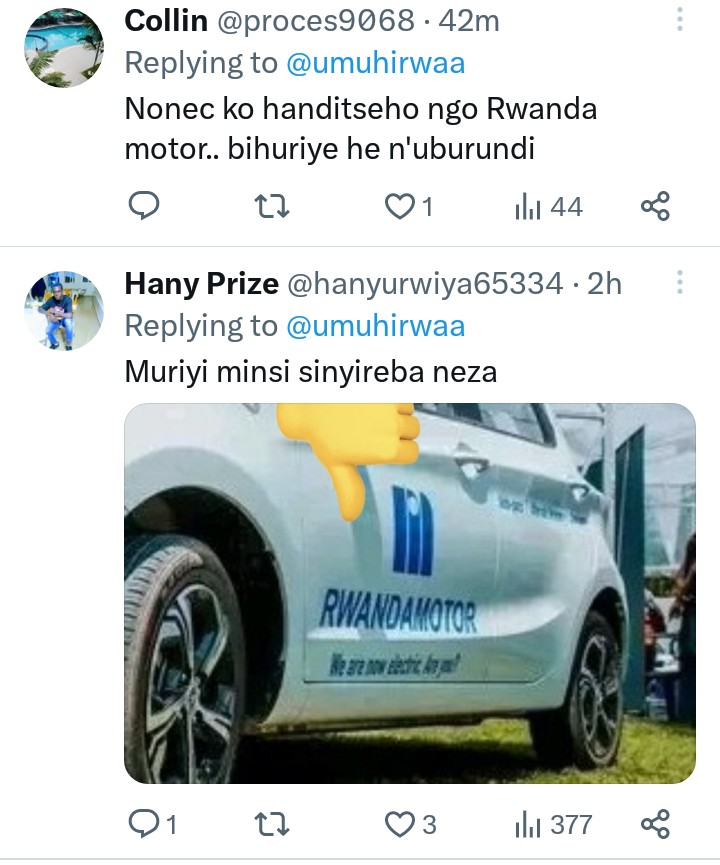Like Collin's reply
This screenshot has height=865, width=720.
400,207
